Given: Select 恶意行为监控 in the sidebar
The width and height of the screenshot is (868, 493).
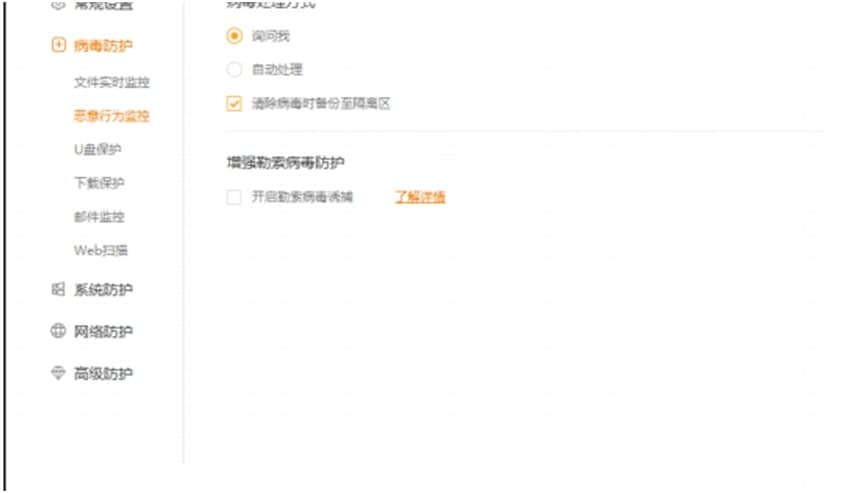Looking at the screenshot, I should coord(111,116).
